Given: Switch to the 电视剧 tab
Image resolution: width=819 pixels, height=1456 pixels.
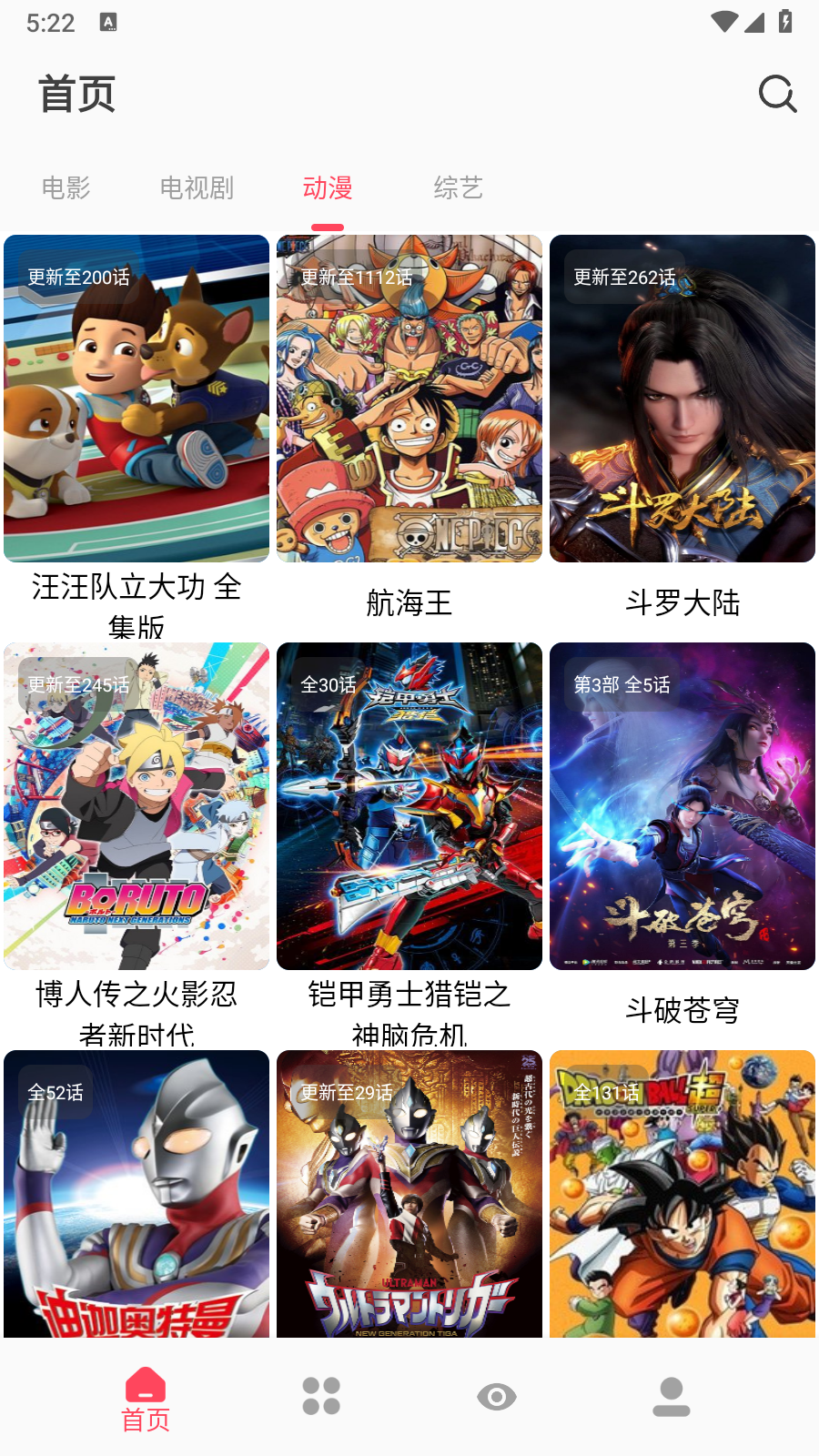Looking at the screenshot, I should point(197,188).
